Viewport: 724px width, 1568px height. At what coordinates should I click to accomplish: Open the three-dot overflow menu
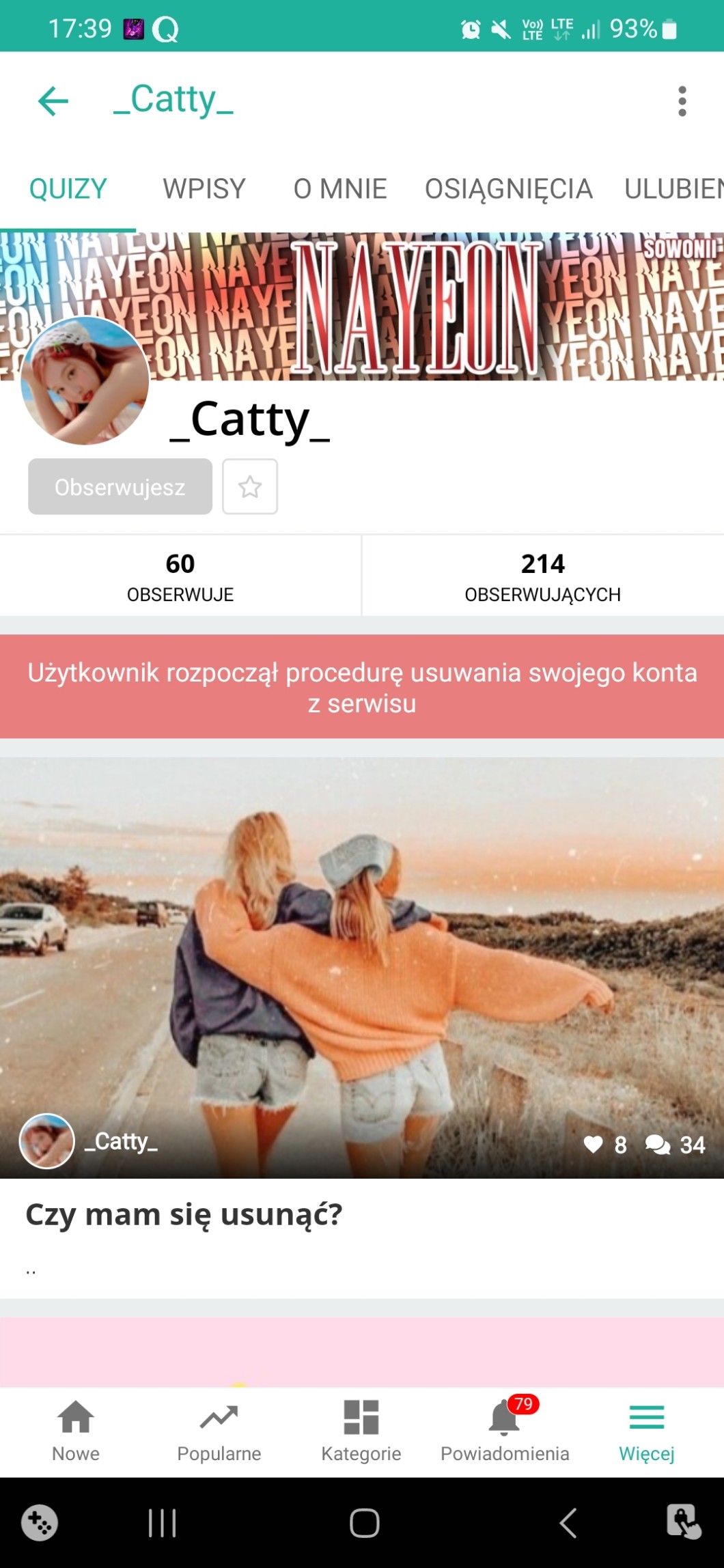(x=681, y=101)
